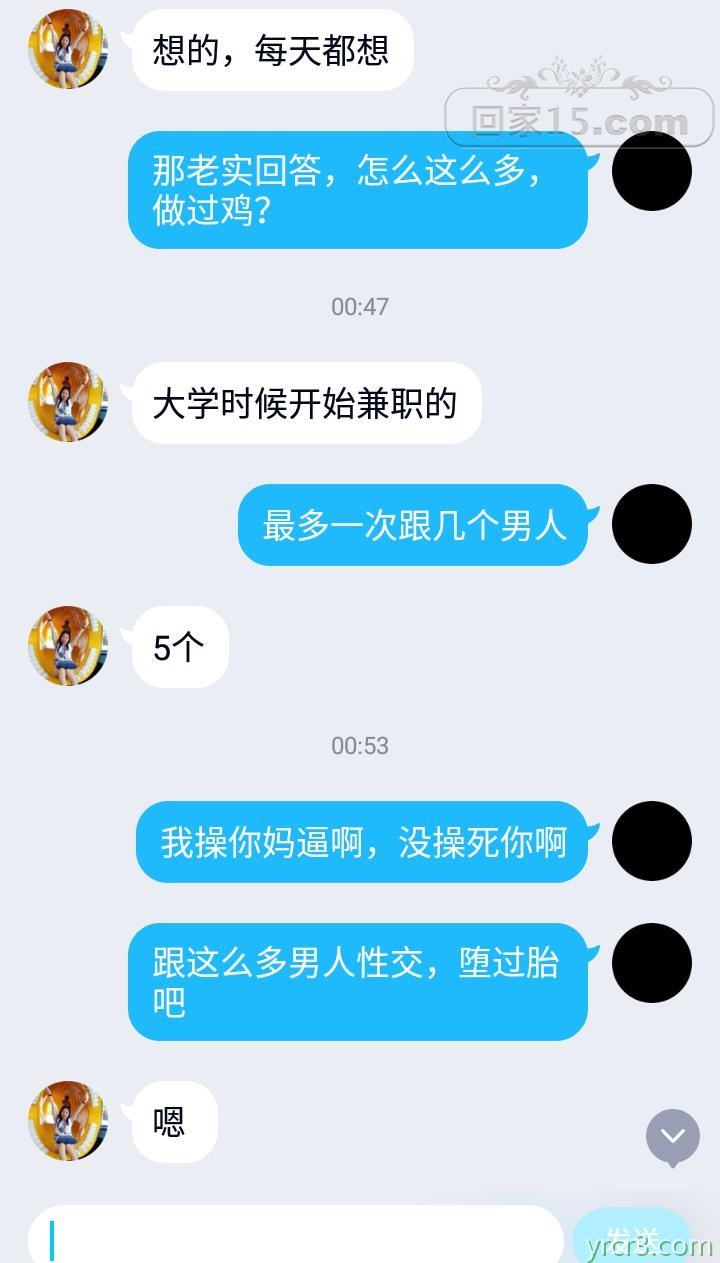Open contact's avatar beside the 嗯 message
Screen dimensions: 720x1263
pos(68,1121)
